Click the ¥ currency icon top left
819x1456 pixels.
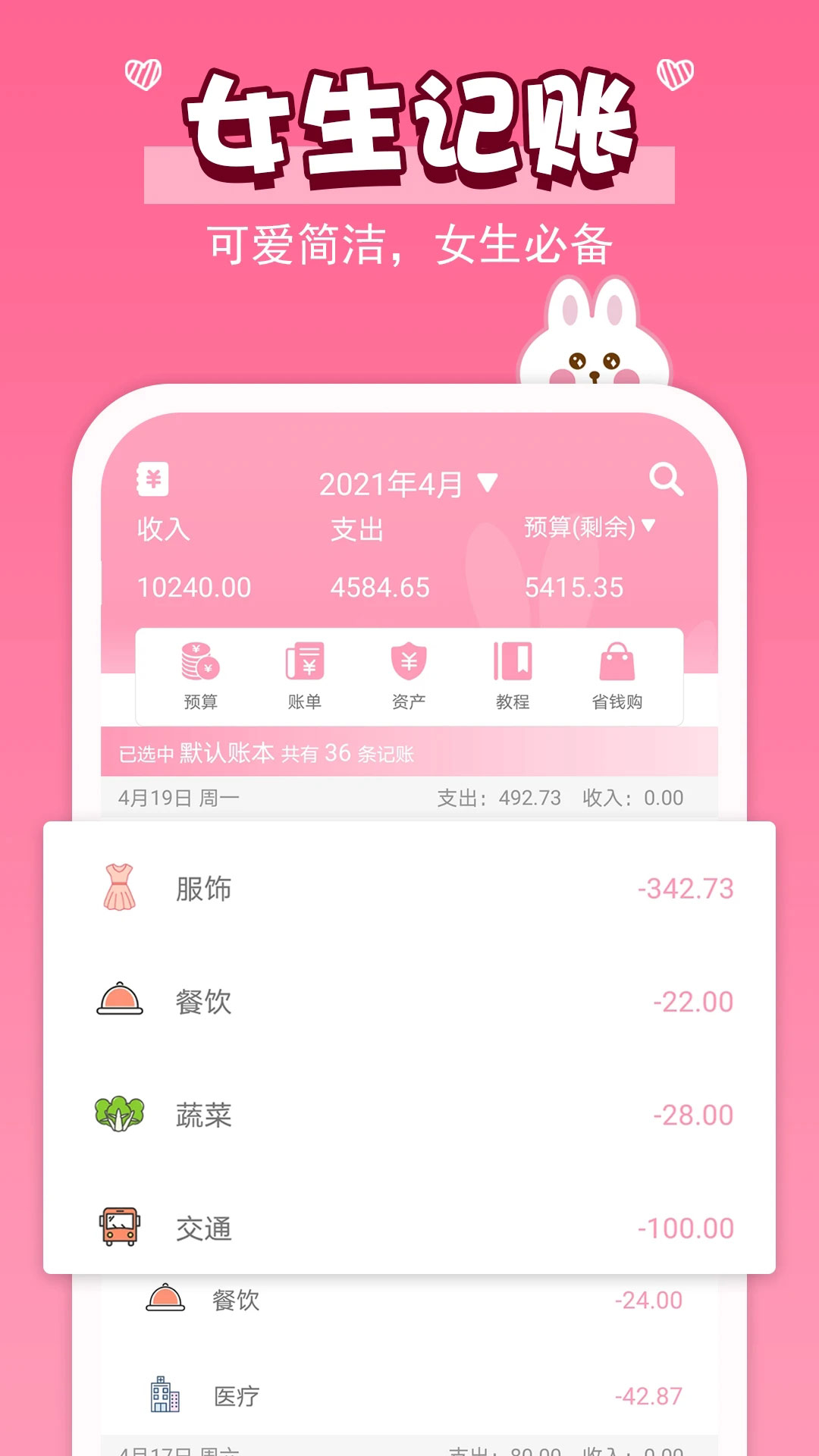coord(153,479)
